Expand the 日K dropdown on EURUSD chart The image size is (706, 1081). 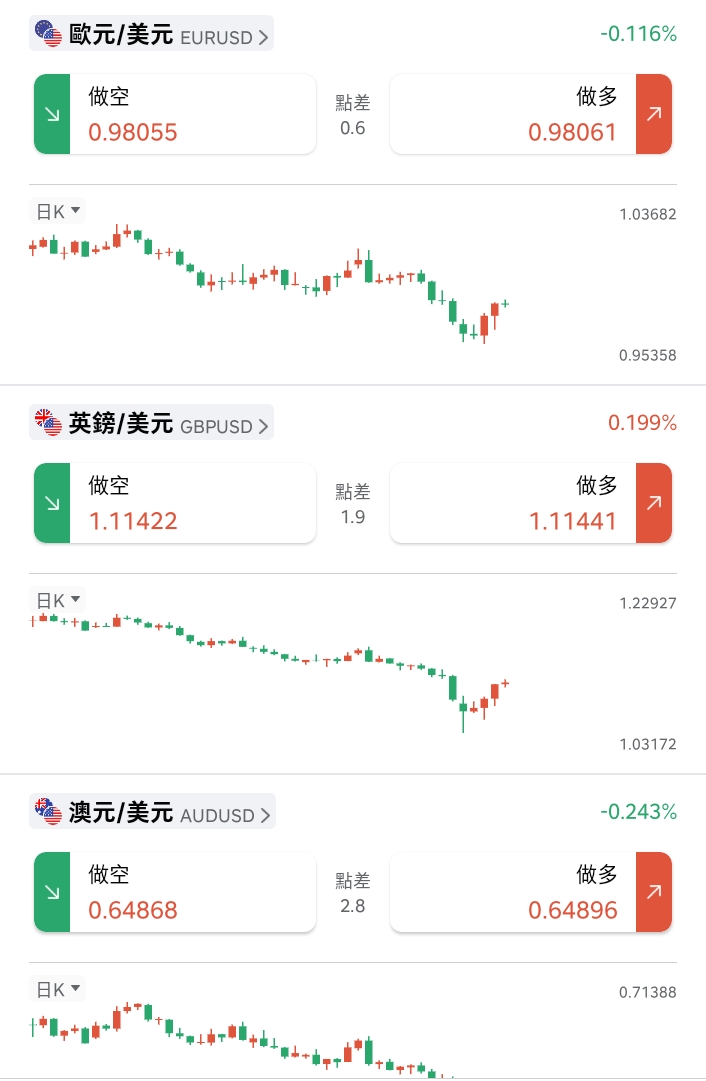pyautogui.click(x=59, y=211)
